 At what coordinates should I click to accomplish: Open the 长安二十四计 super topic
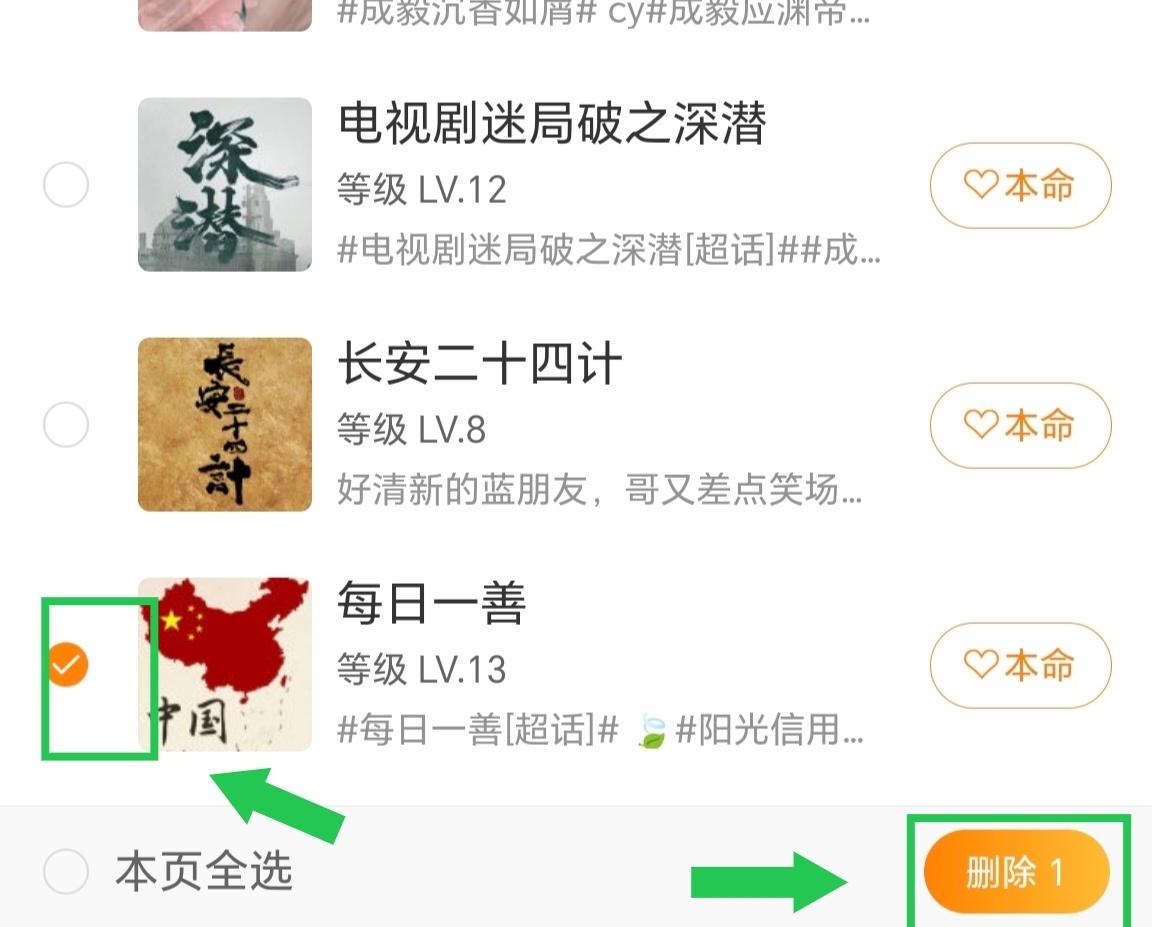pyautogui.click(x=480, y=365)
